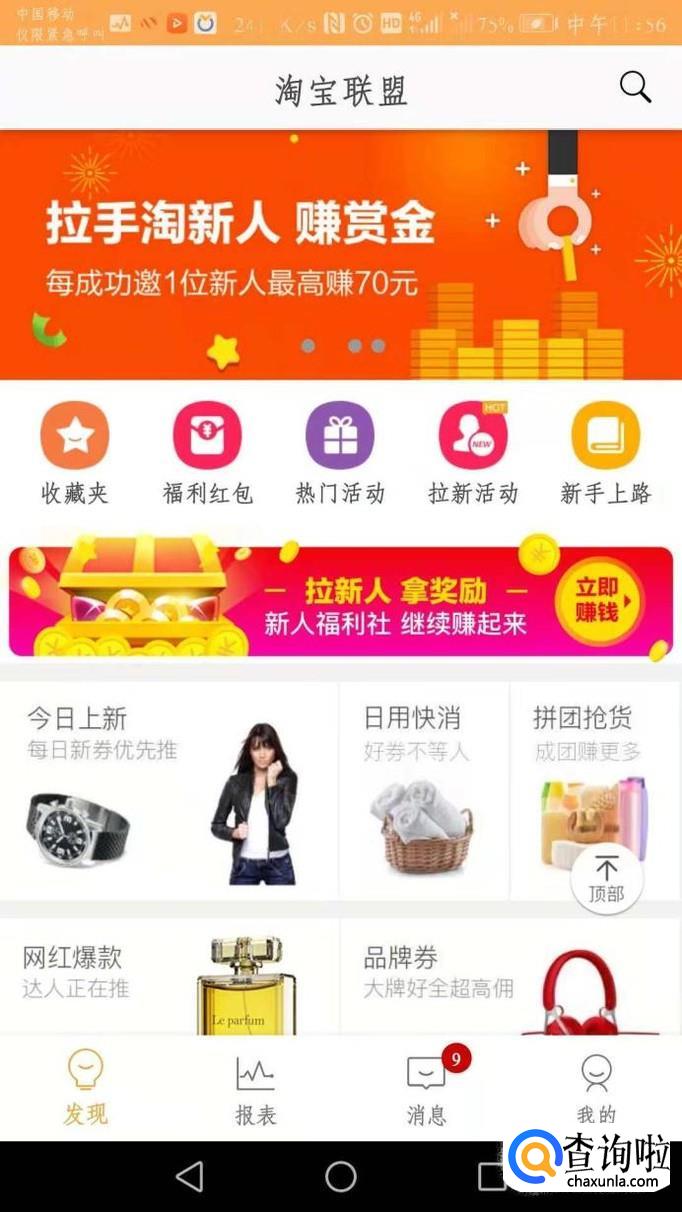The width and height of the screenshot is (682, 1212).
Task: Open the 今日上新 card
Action: pyautogui.click(x=168, y=790)
